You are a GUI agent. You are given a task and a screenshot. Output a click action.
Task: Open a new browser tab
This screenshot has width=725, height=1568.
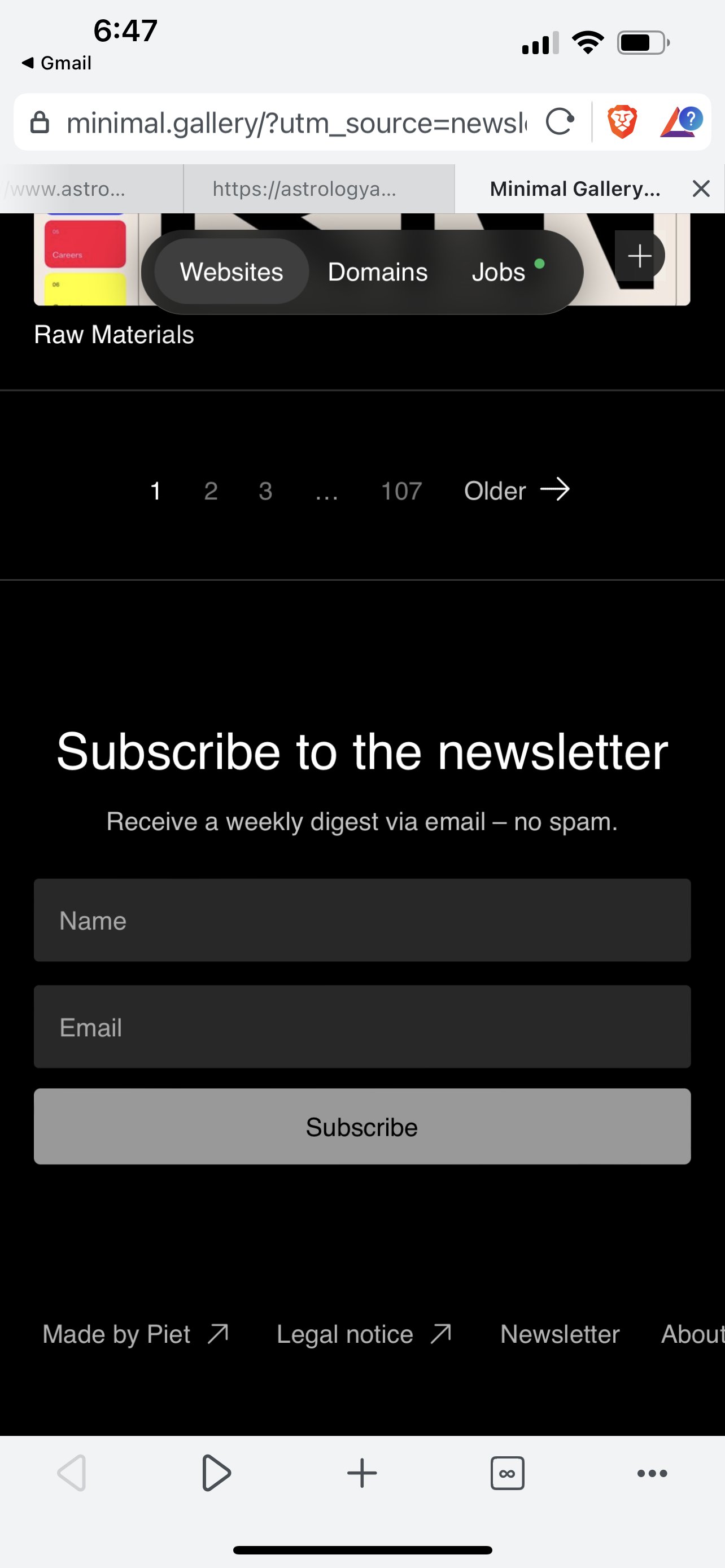362,1474
